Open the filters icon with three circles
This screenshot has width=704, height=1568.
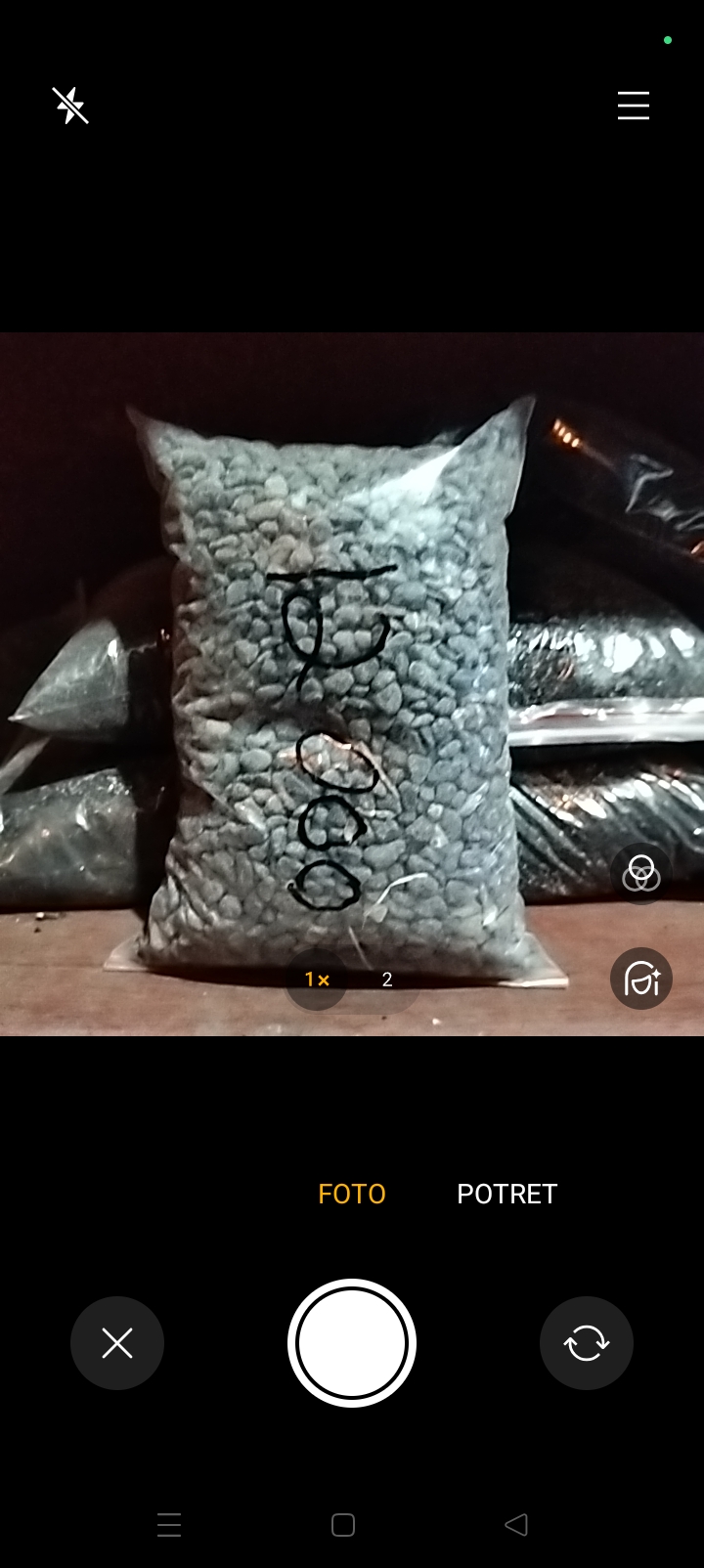tap(641, 874)
